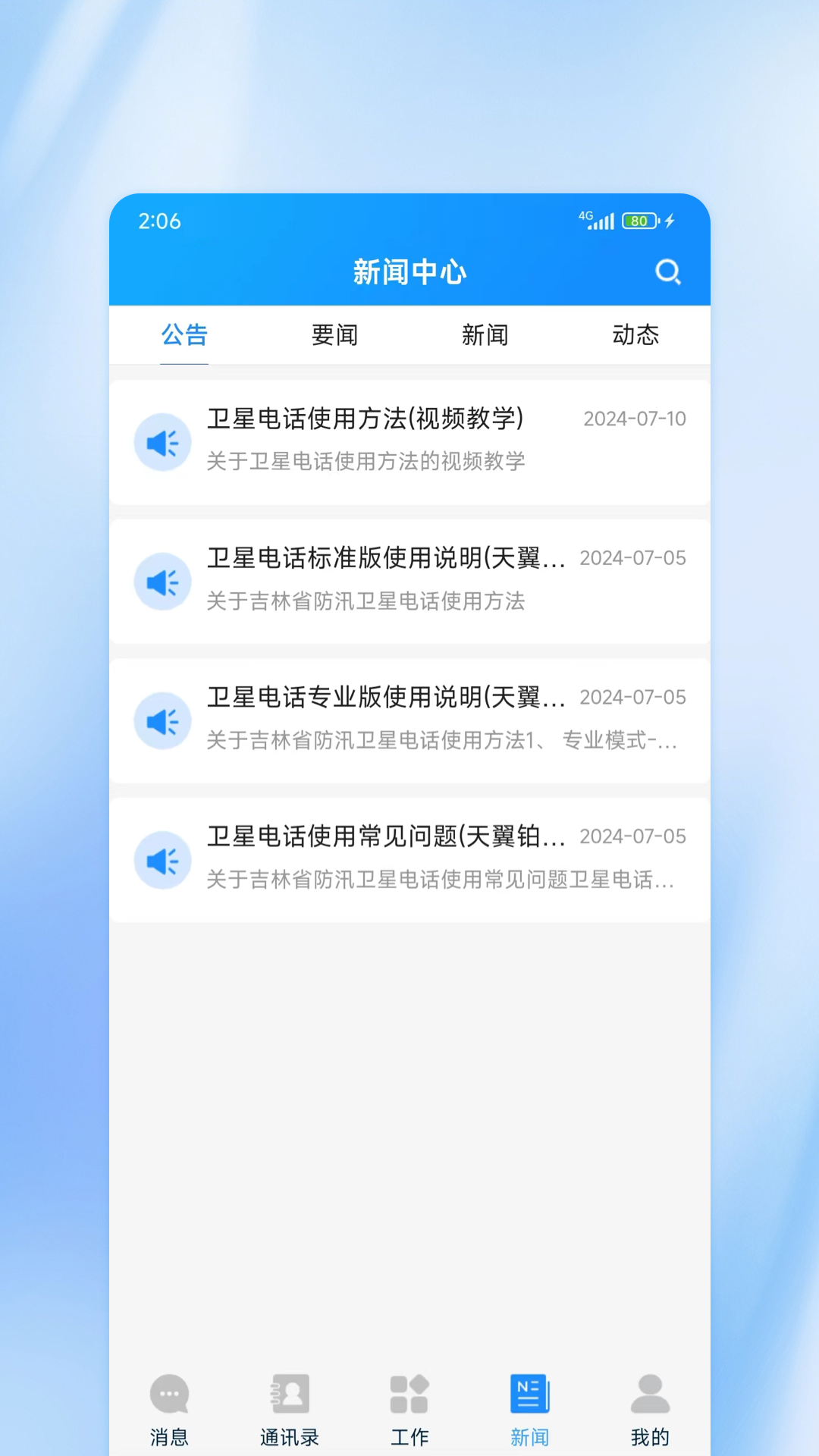Image resolution: width=819 pixels, height=1456 pixels.
Task: Tap the 新闻中心 title in the header
Action: coord(409,271)
